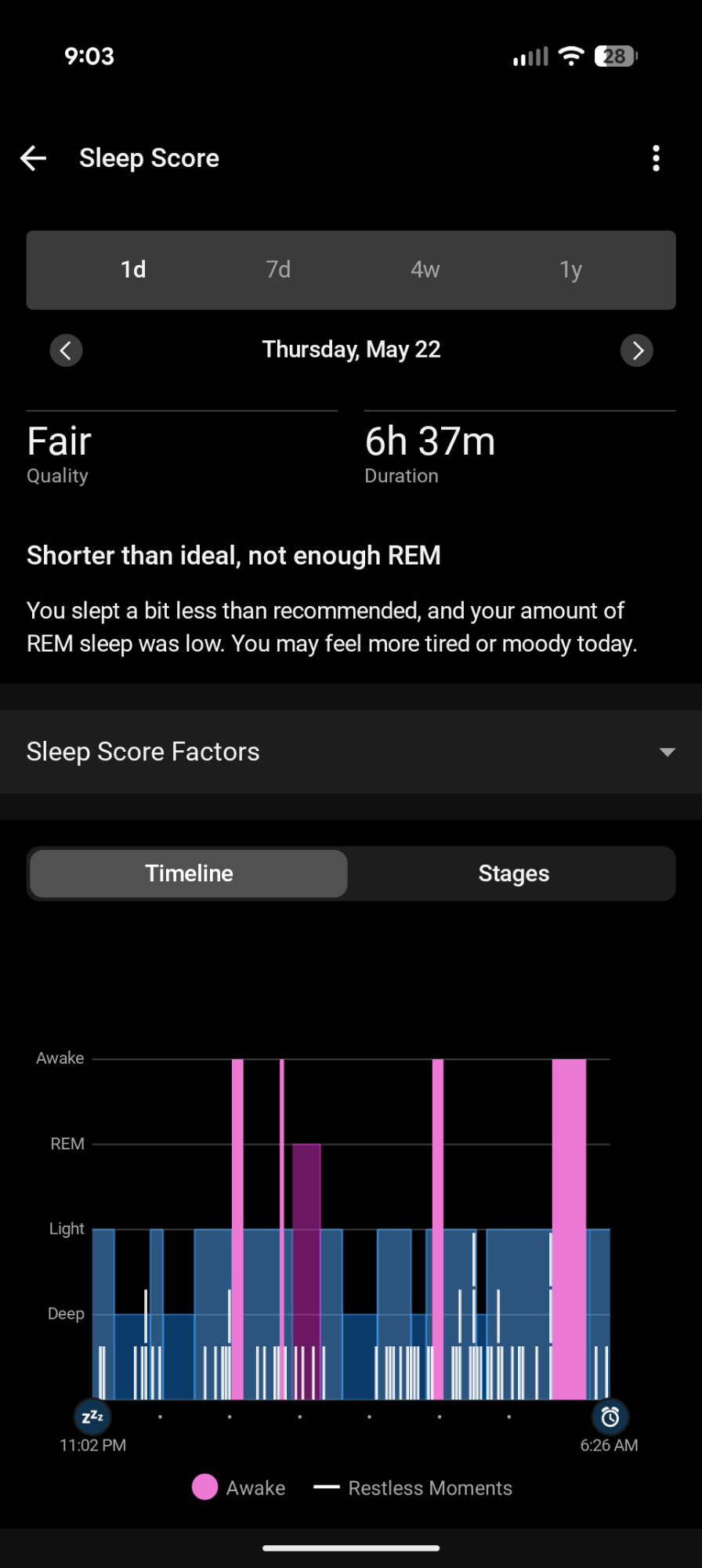Switch to the 1y range tab
Viewport: 702px width, 1568px height.
coord(570,270)
